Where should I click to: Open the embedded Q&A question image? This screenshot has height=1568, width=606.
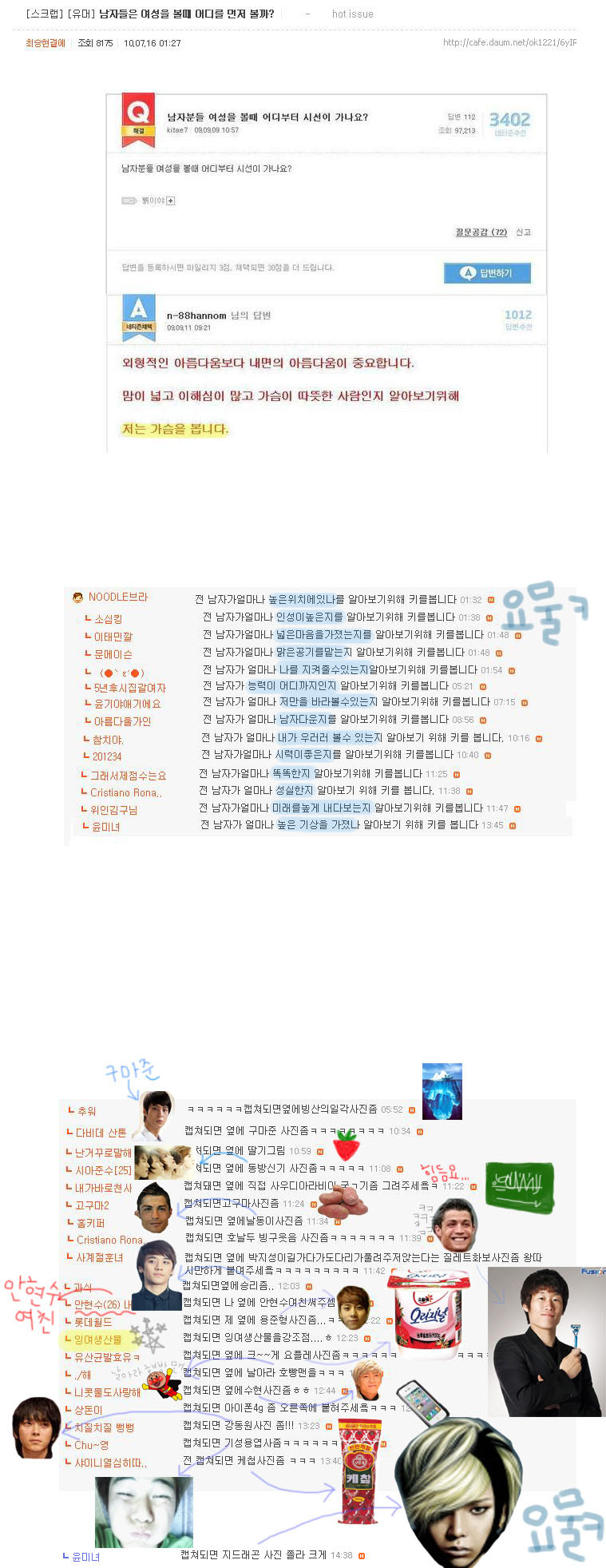pos(327,273)
